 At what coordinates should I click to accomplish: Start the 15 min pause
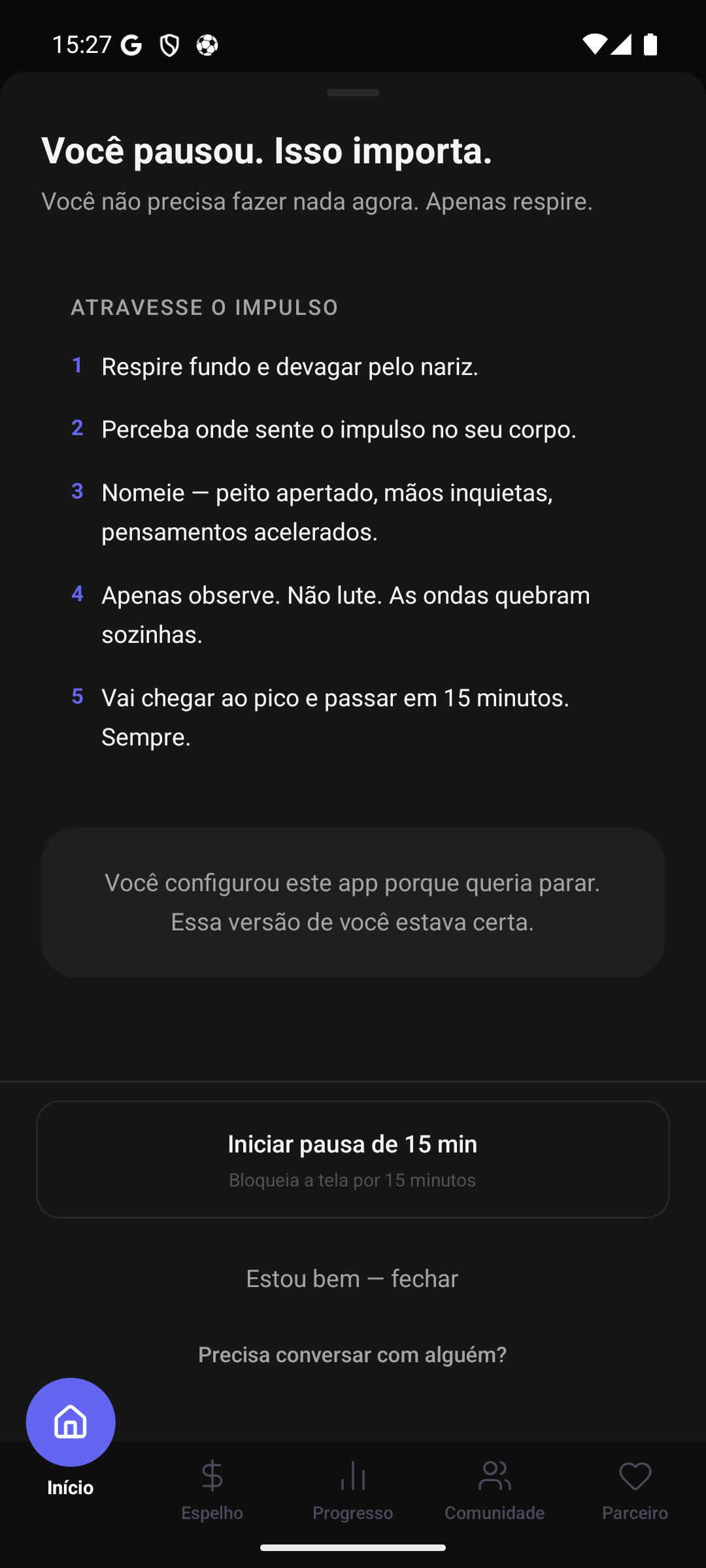point(353,1160)
